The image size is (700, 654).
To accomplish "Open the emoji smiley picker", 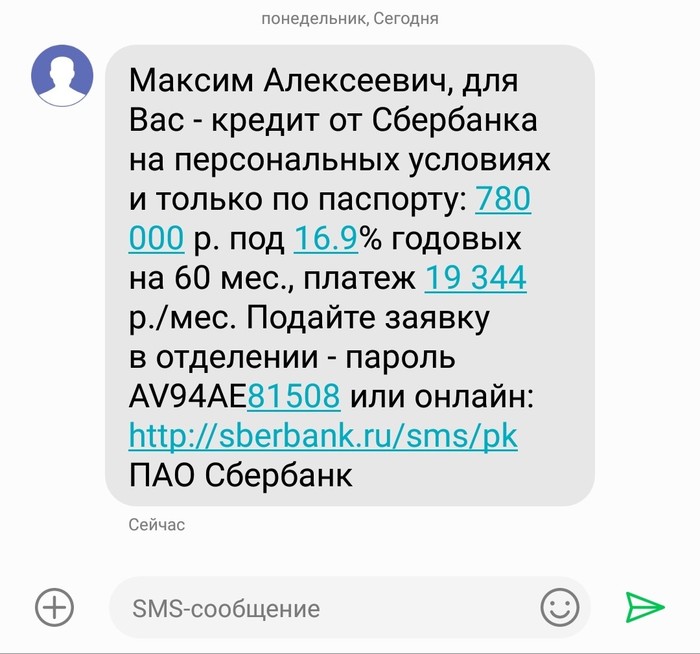I will point(560,606).
